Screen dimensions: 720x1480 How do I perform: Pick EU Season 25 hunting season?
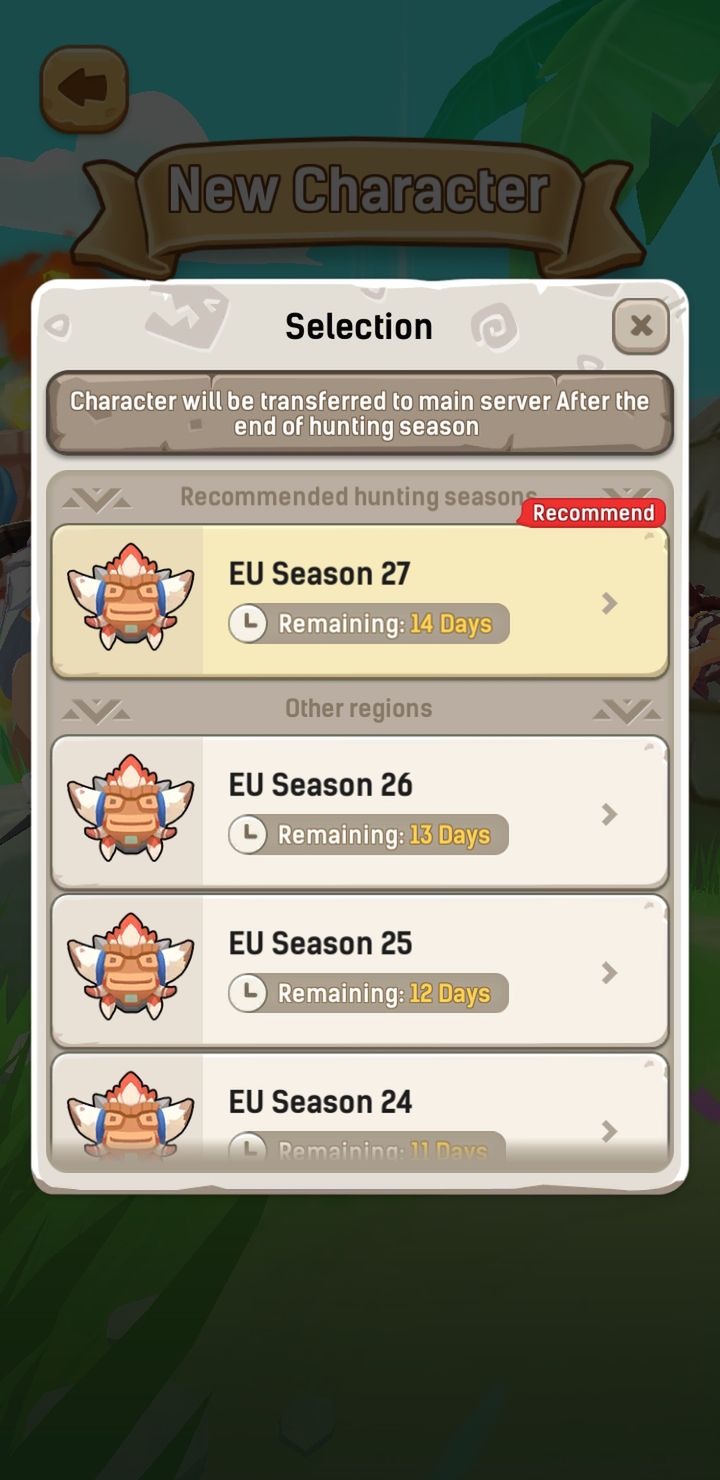click(360, 971)
